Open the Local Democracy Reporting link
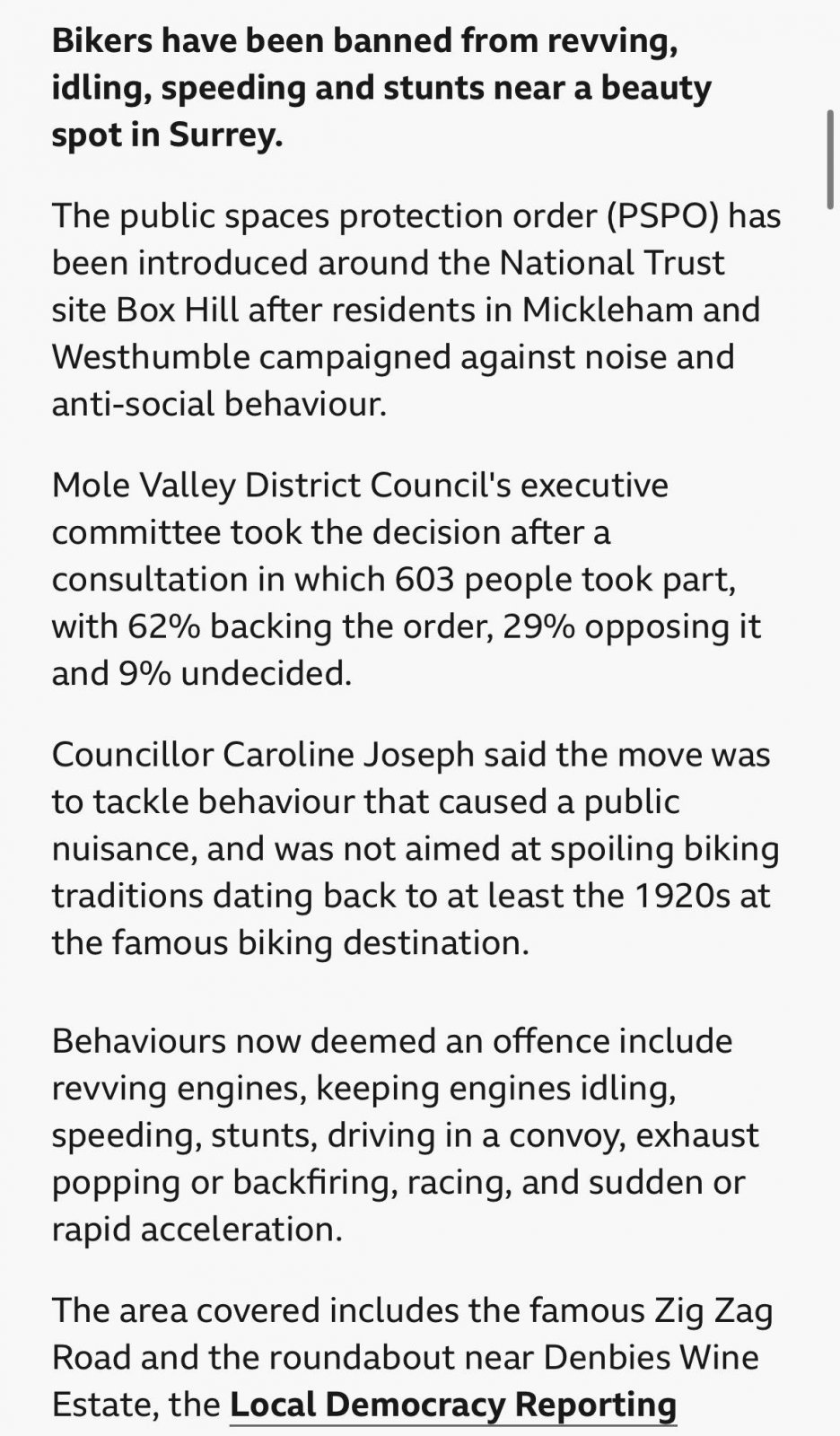Image resolution: width=840 pixels, height=1436 pixels. click(x=452, y=1405)
